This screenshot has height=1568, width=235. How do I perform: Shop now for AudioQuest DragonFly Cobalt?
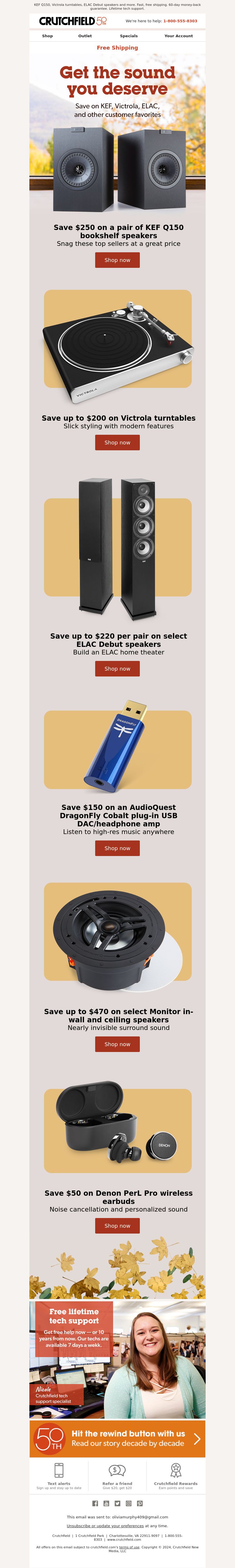point(117,848)
